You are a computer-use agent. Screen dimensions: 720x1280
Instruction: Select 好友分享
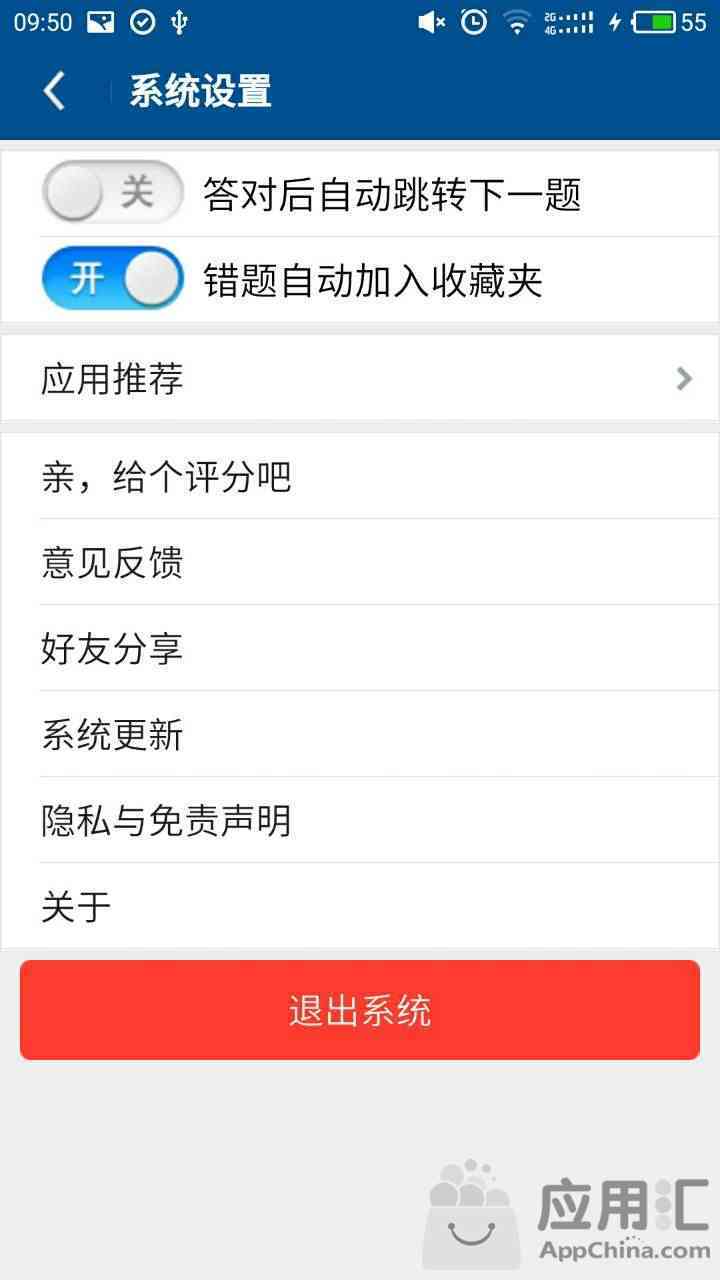click(x=360, y=649)
